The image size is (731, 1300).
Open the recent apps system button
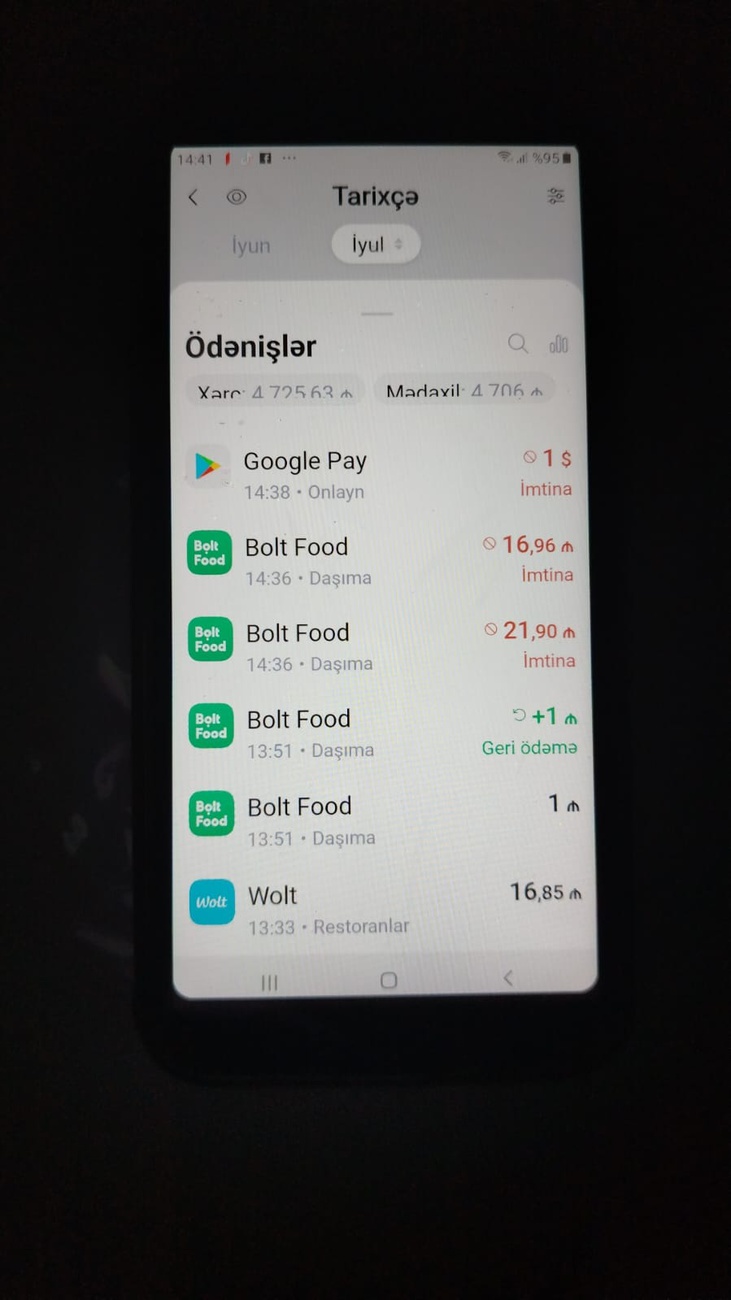tap(269, 983)
